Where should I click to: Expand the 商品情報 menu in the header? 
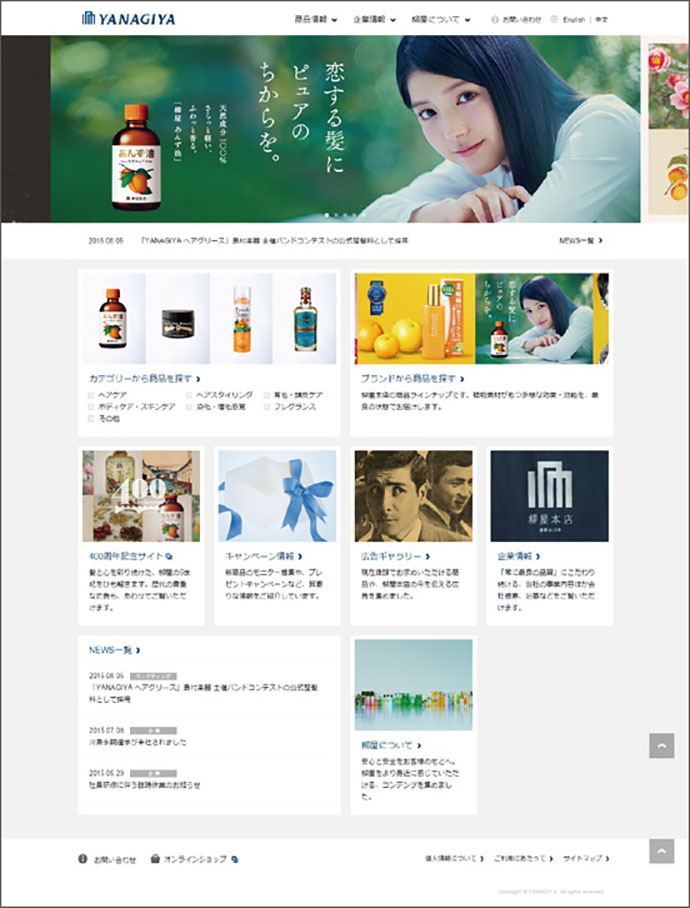pos(315,19)
